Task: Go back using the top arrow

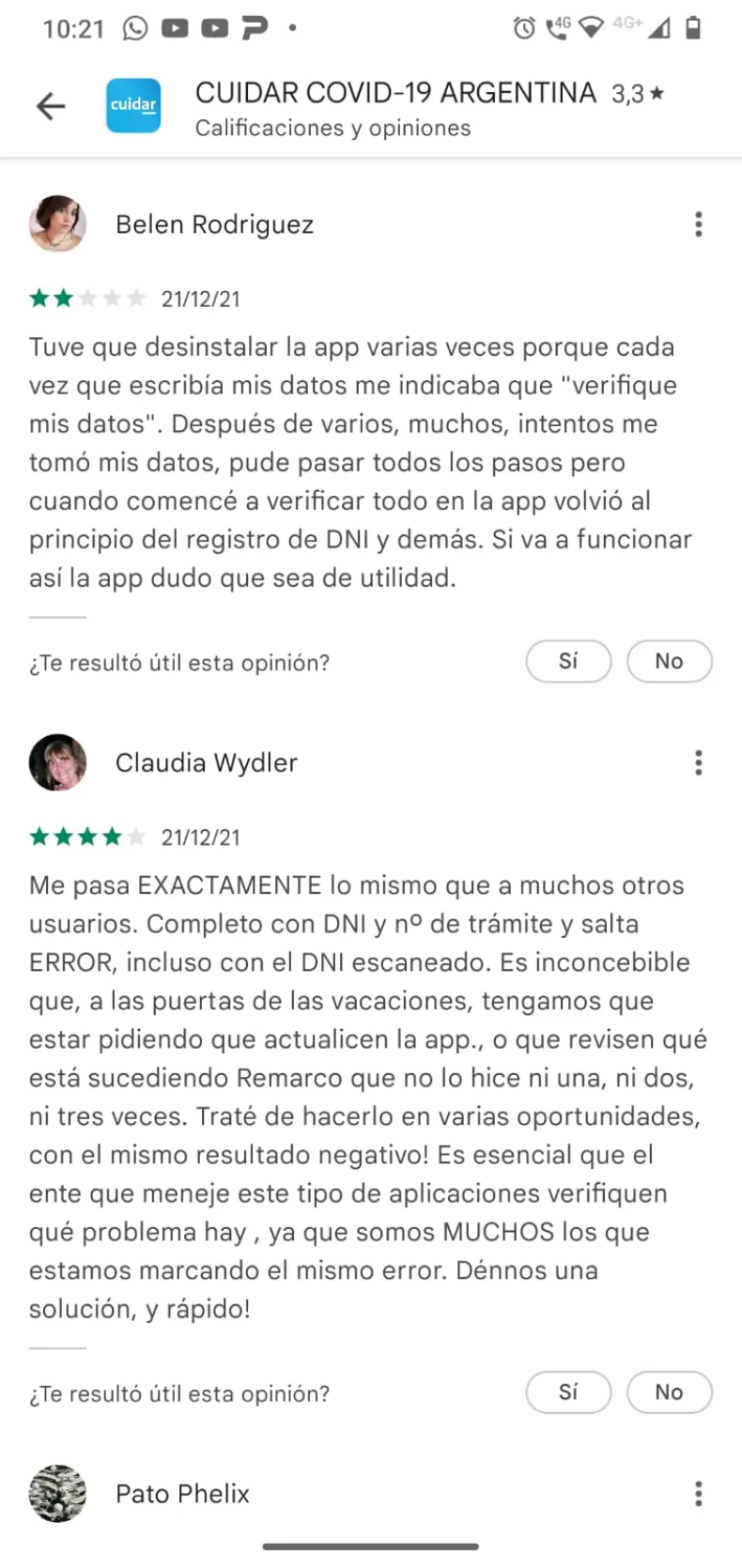Action: pyautogui.click(x=51, y=106)
